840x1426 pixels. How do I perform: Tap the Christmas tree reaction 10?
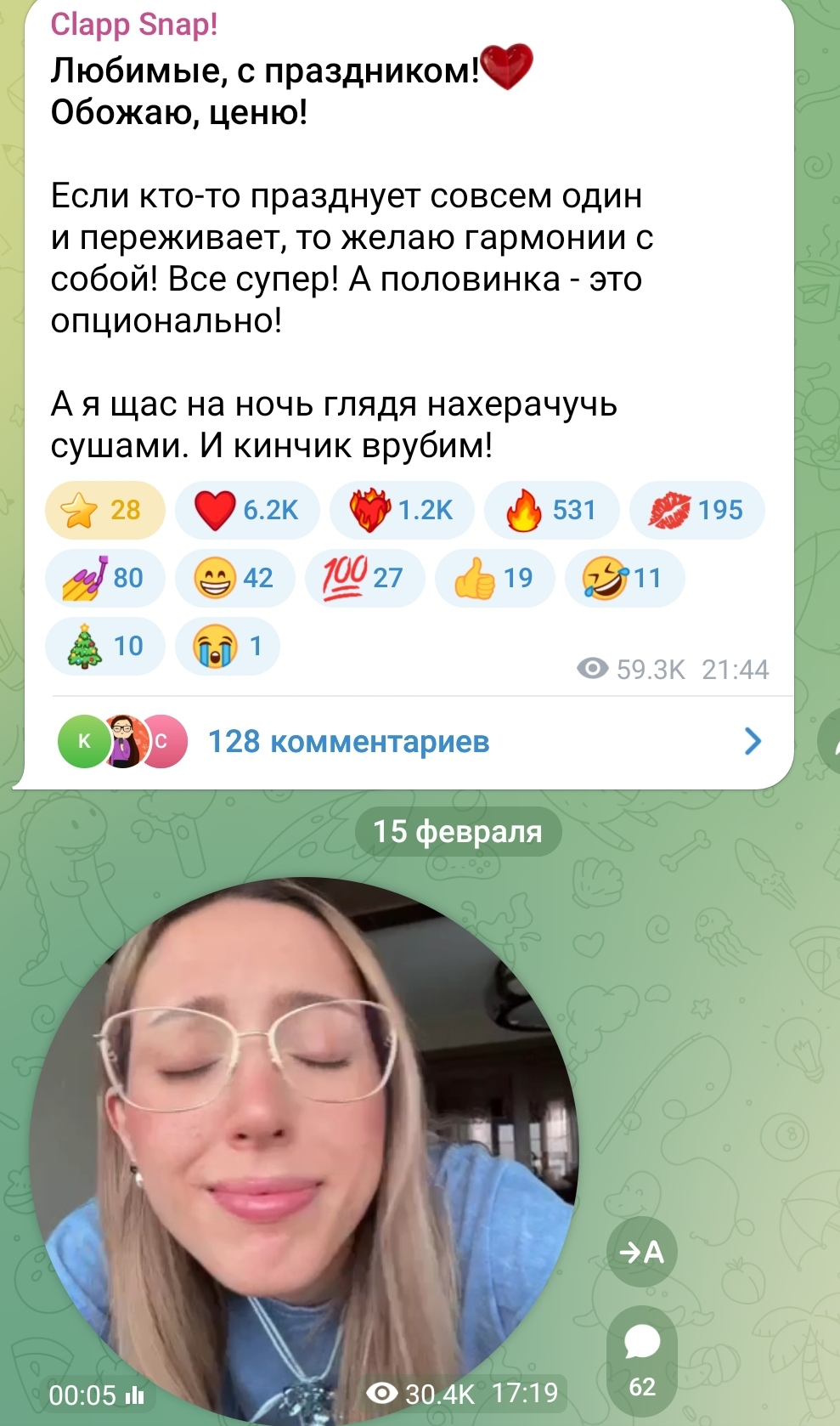[x=104, y=646]
